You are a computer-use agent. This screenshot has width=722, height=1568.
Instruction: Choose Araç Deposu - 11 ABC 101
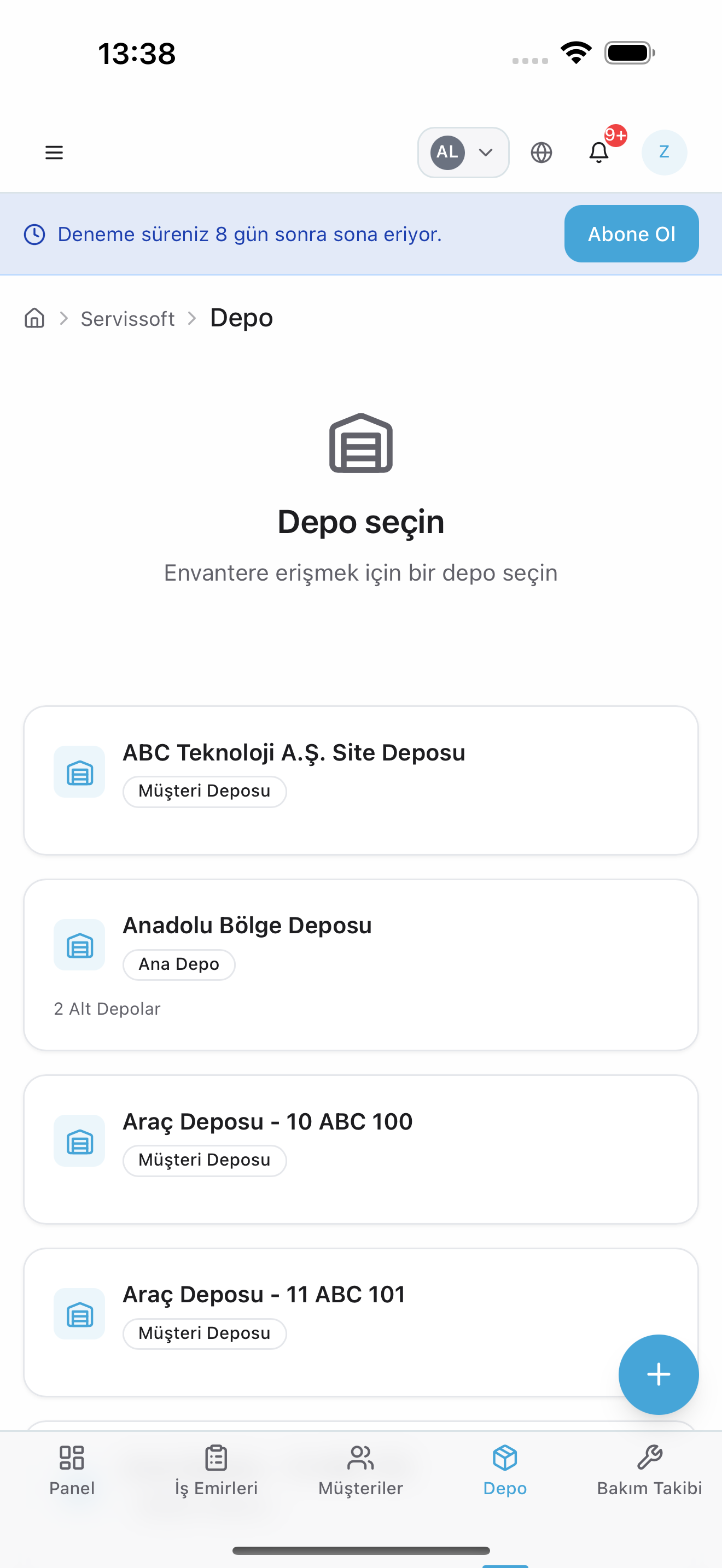(361, 1322)
